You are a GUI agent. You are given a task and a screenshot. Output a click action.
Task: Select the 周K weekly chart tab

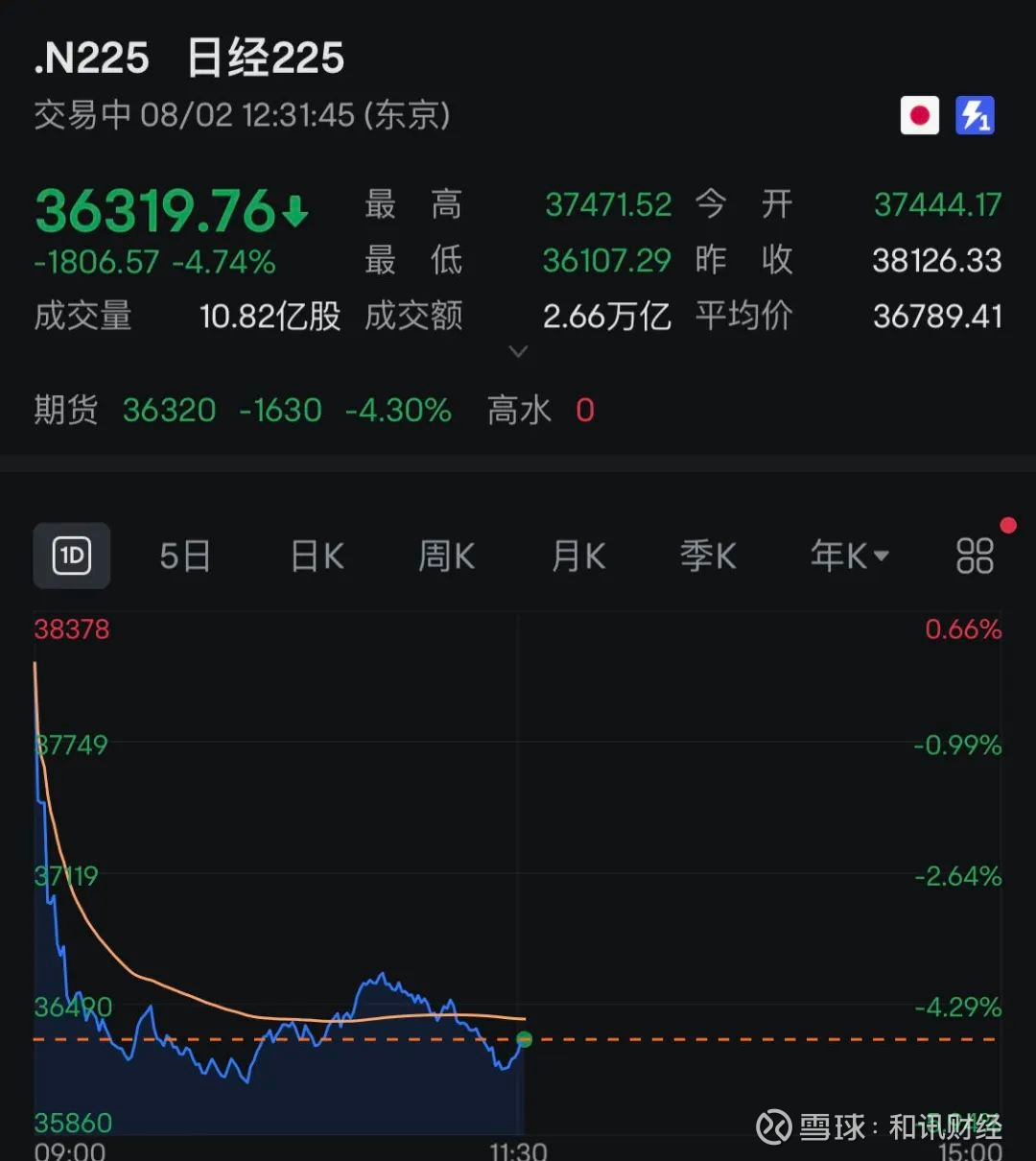pyautogui.click(x=445, y=556)
